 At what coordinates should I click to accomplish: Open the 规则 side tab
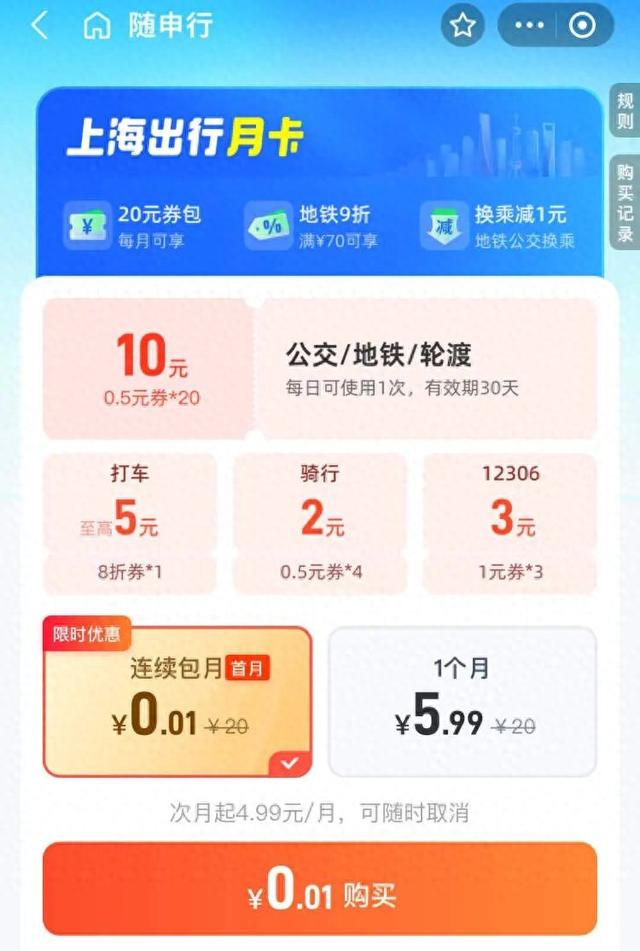(625, 111)
